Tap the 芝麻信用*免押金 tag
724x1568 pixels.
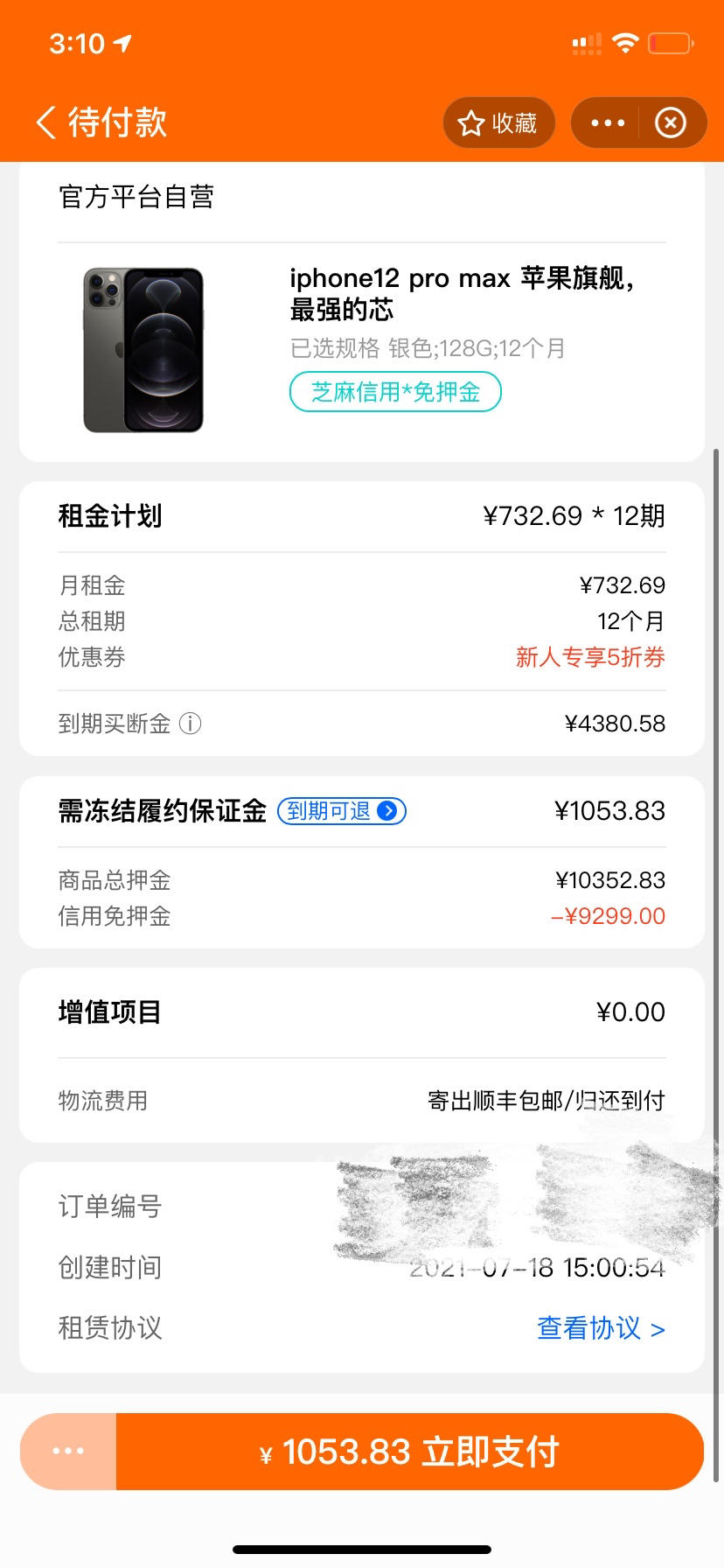[x=395, y=392]
